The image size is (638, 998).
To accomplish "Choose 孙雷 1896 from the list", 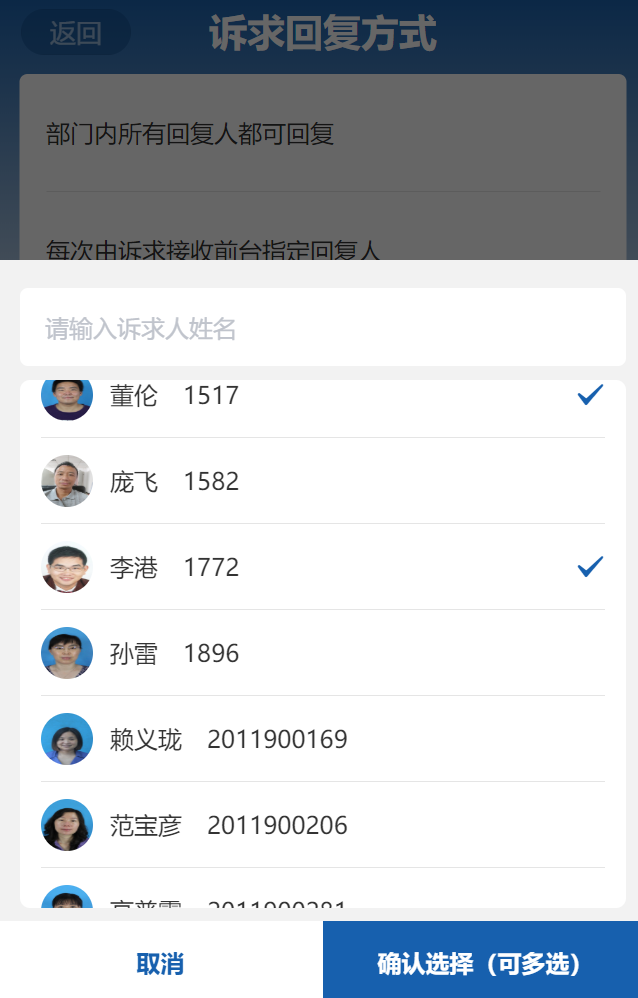I will coord(322,653).
